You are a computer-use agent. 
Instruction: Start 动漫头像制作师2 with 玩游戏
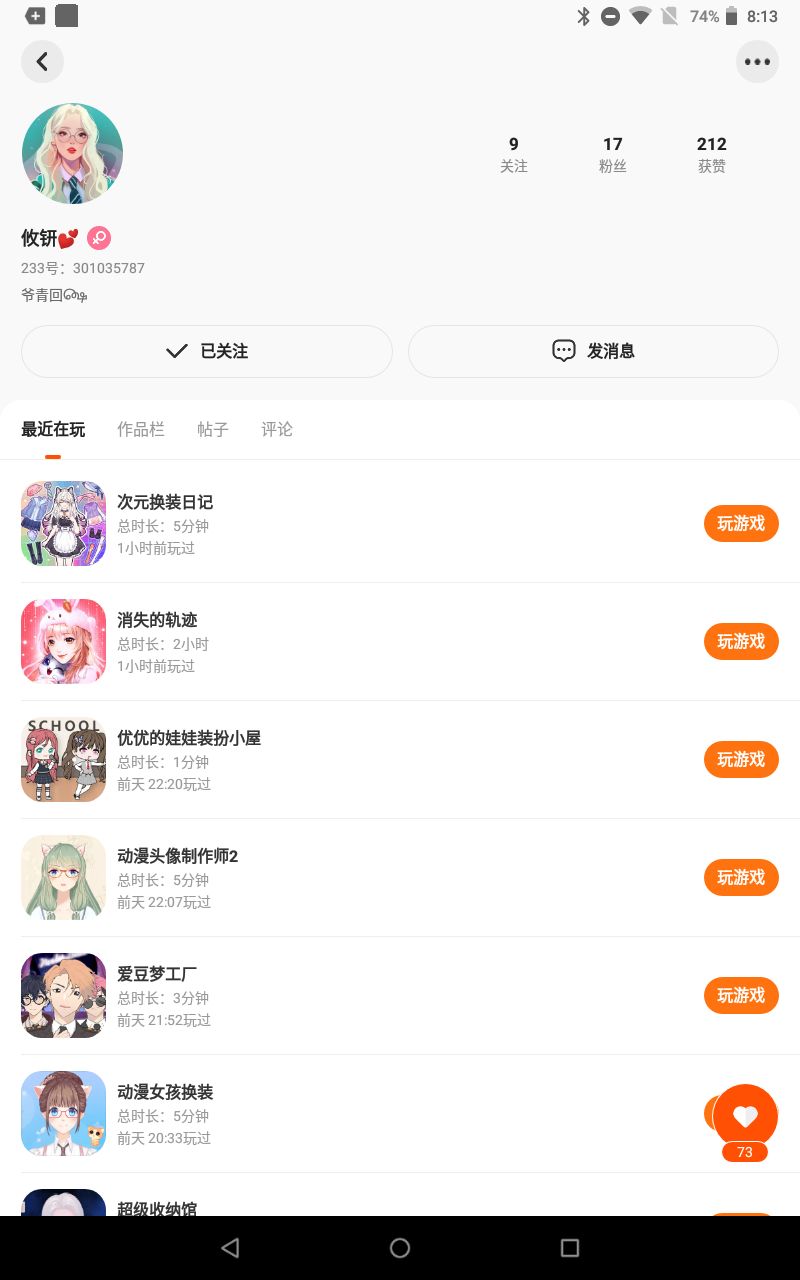pyautogui.click(x=741, y=877)
